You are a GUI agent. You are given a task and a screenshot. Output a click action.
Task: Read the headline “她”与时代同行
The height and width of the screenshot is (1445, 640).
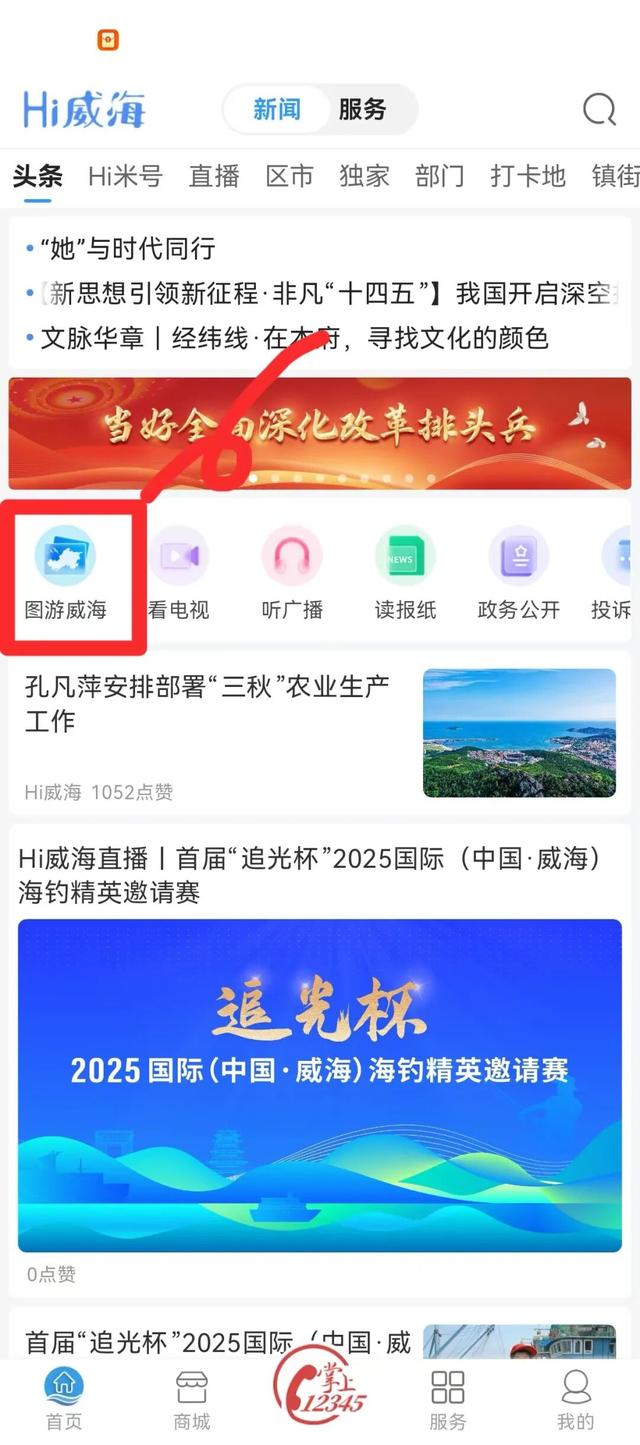[x=127, y=248]
